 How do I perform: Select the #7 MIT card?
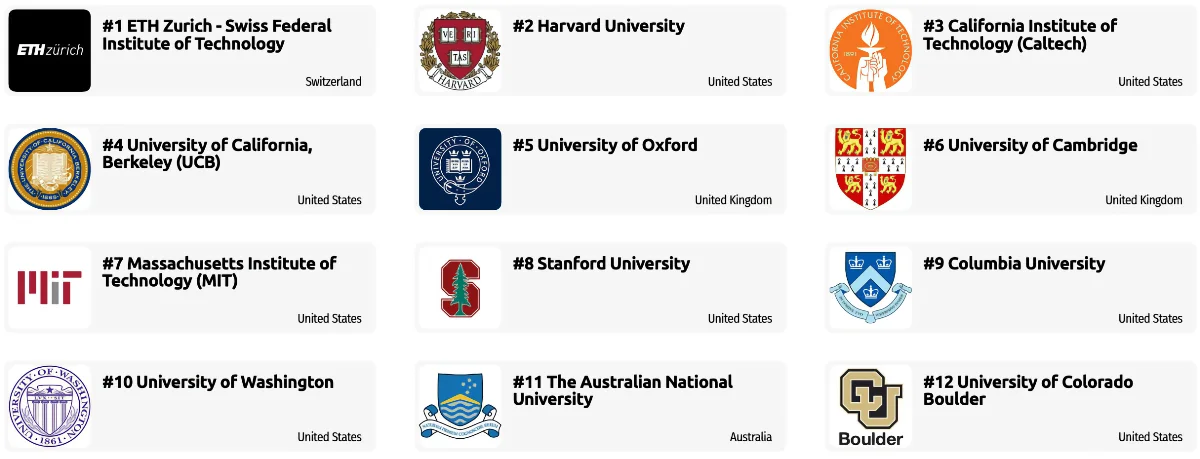(218, 272)
